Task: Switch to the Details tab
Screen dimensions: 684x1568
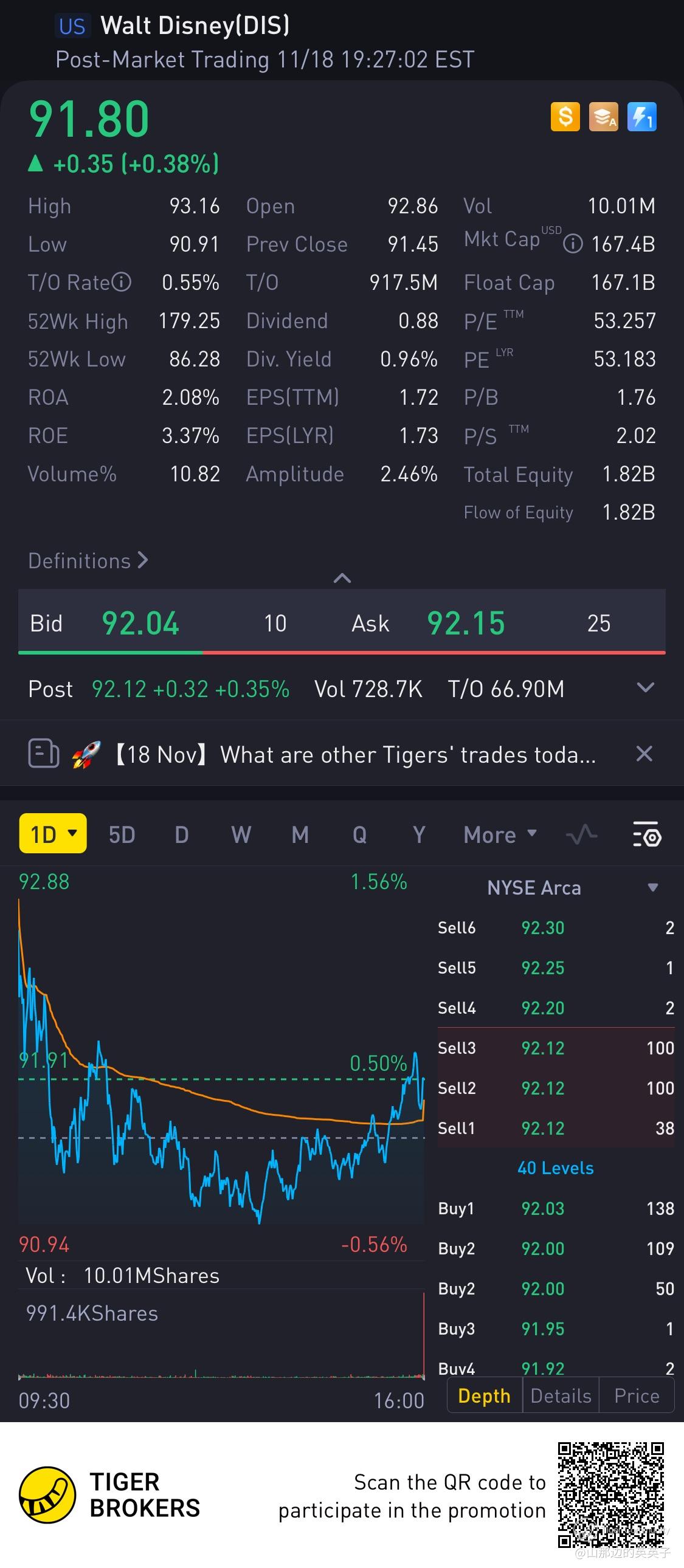Action: coord(561,1396)
